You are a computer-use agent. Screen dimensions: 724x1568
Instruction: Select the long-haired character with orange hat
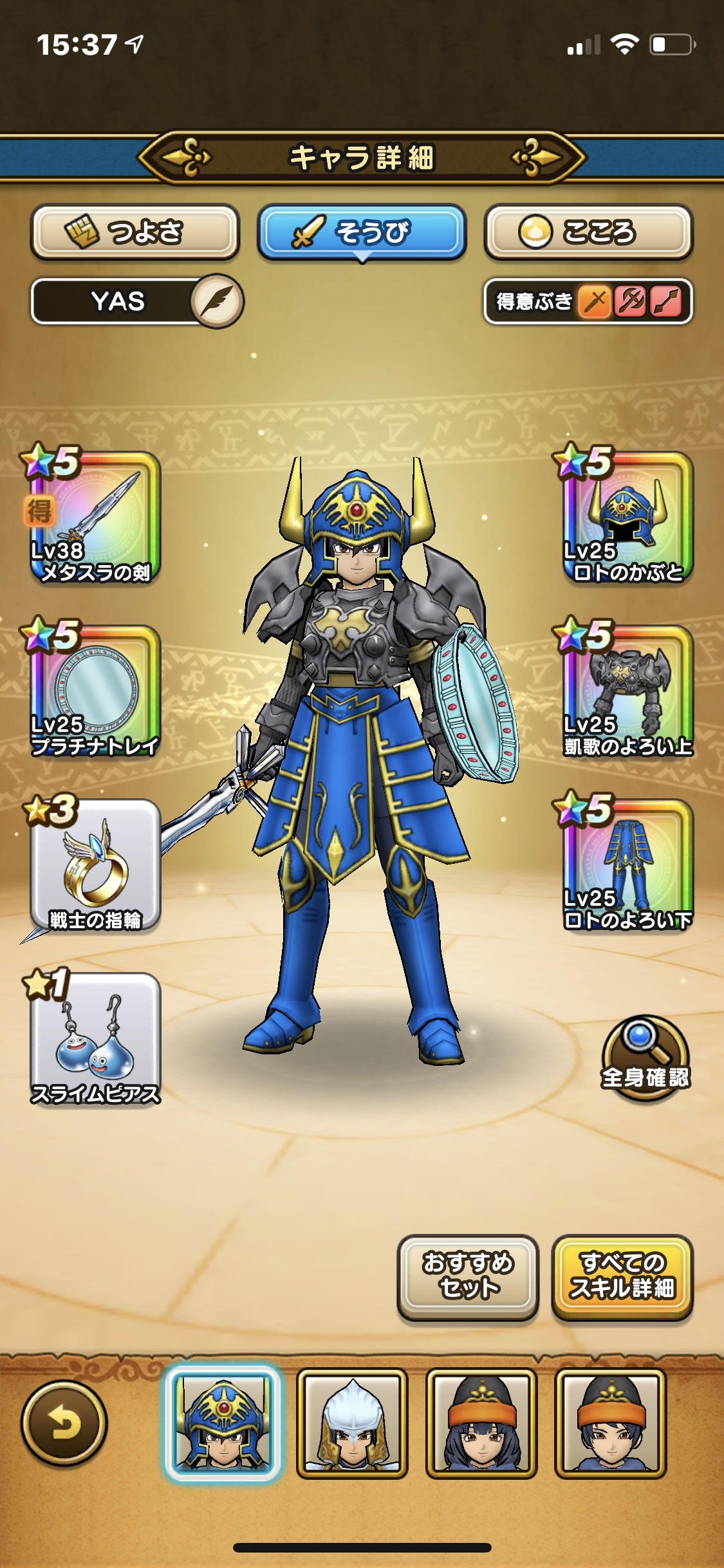481,1423
